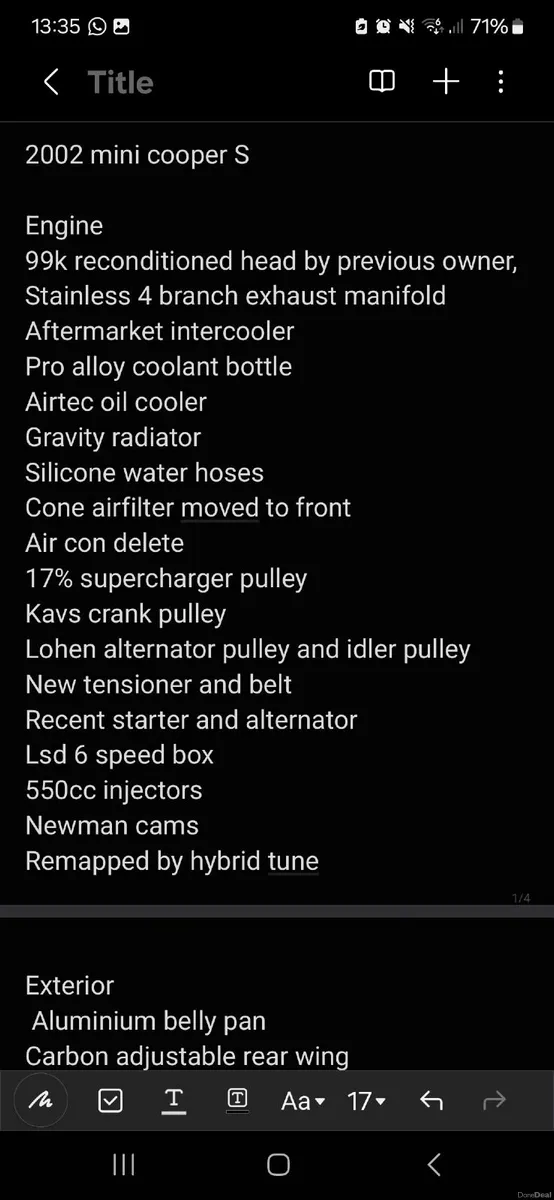The width and height of the screenshot is (554, 1200).
Task: Undo the last edit
Action: pos(431,1101)
